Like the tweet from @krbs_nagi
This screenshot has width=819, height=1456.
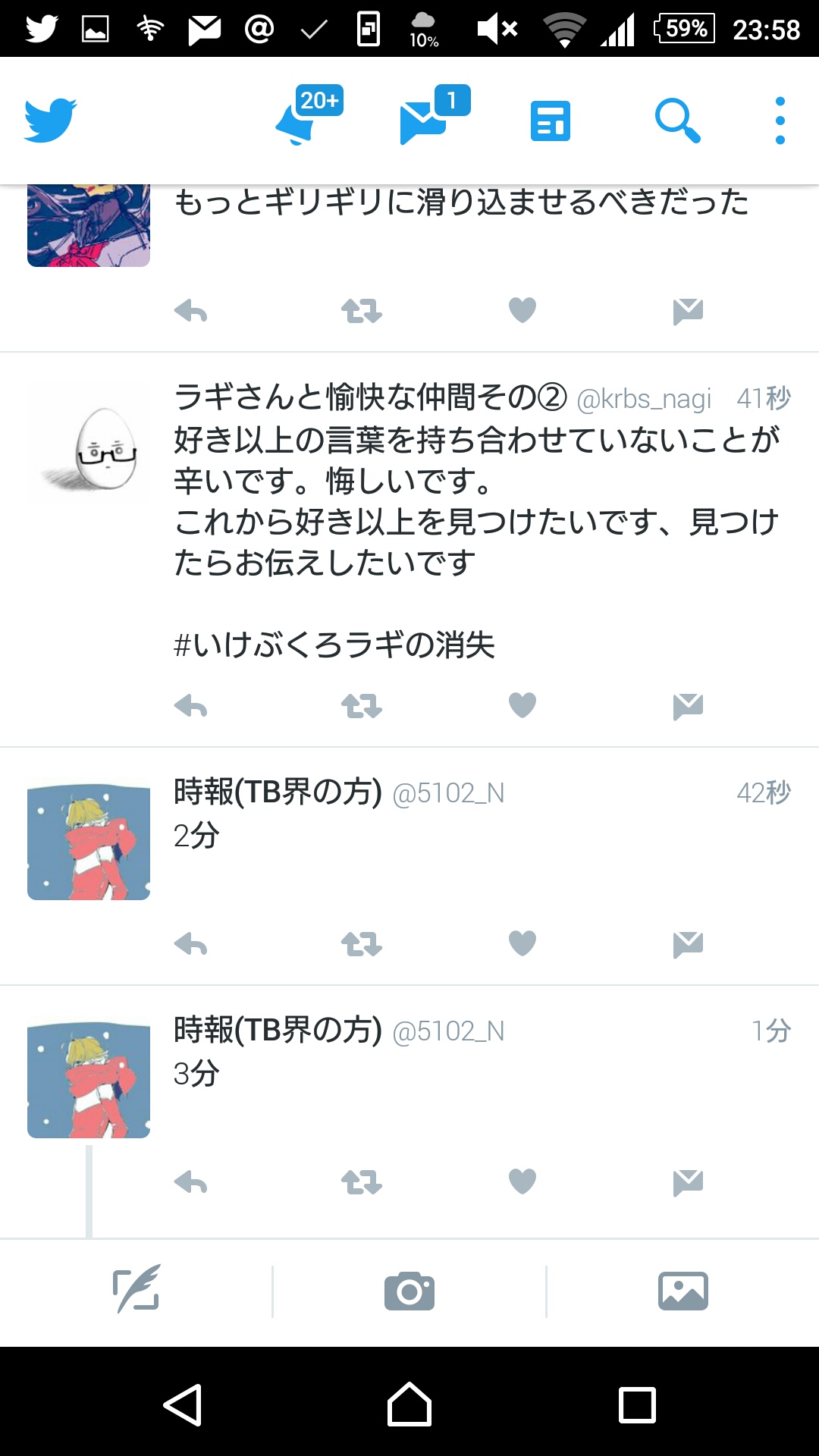[522, 705]
